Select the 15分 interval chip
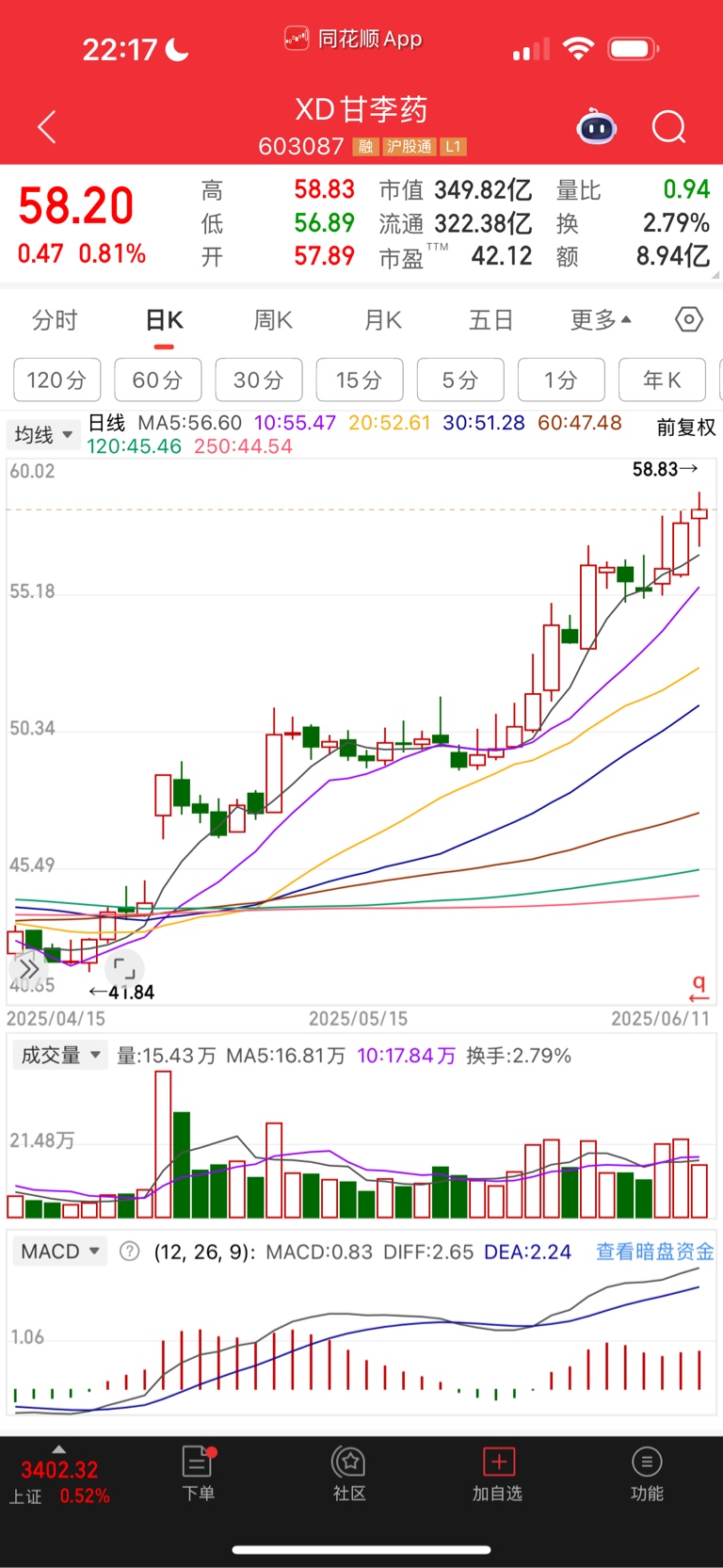The height and width of the screenshot is (1568, 723). click(360, 380)
